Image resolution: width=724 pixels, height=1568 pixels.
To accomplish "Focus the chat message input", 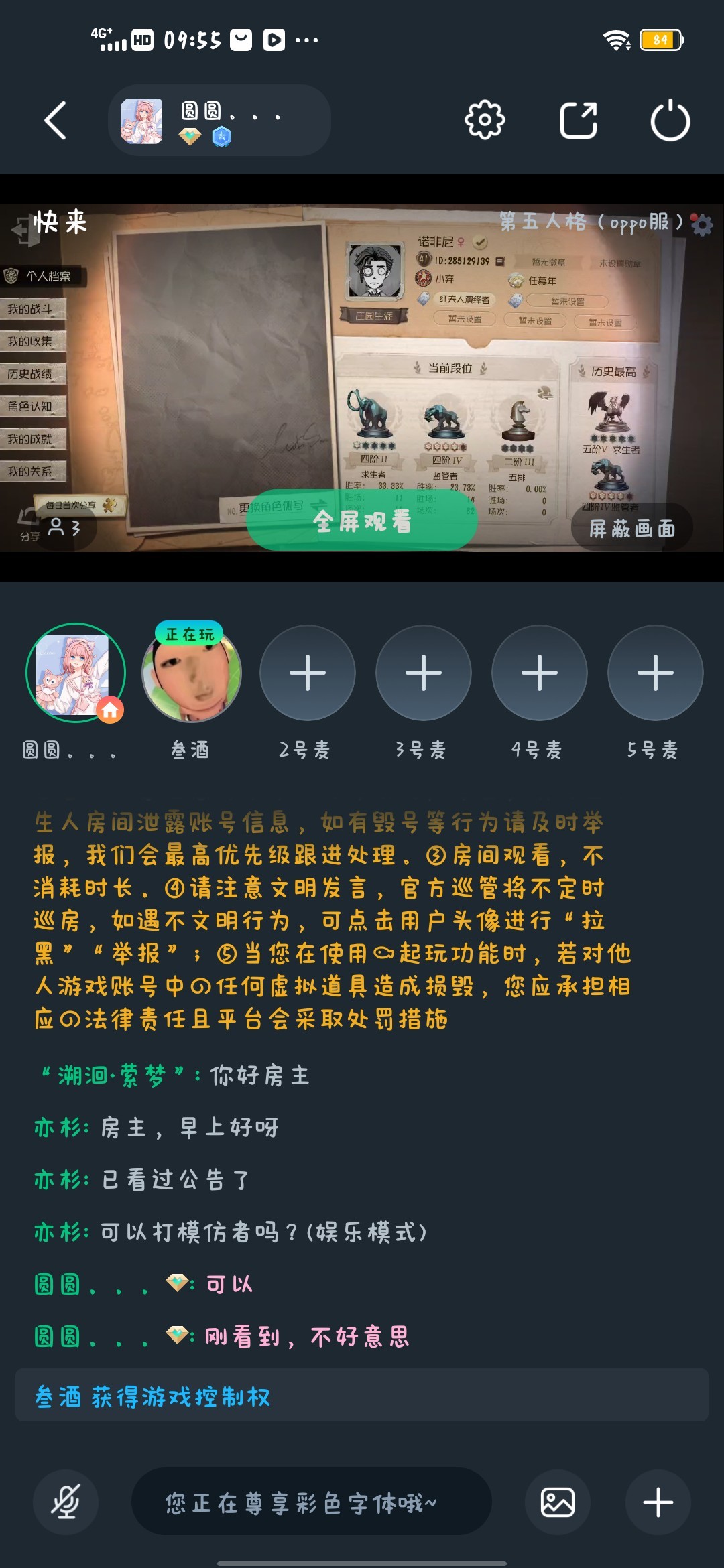I will point(312,1502).
